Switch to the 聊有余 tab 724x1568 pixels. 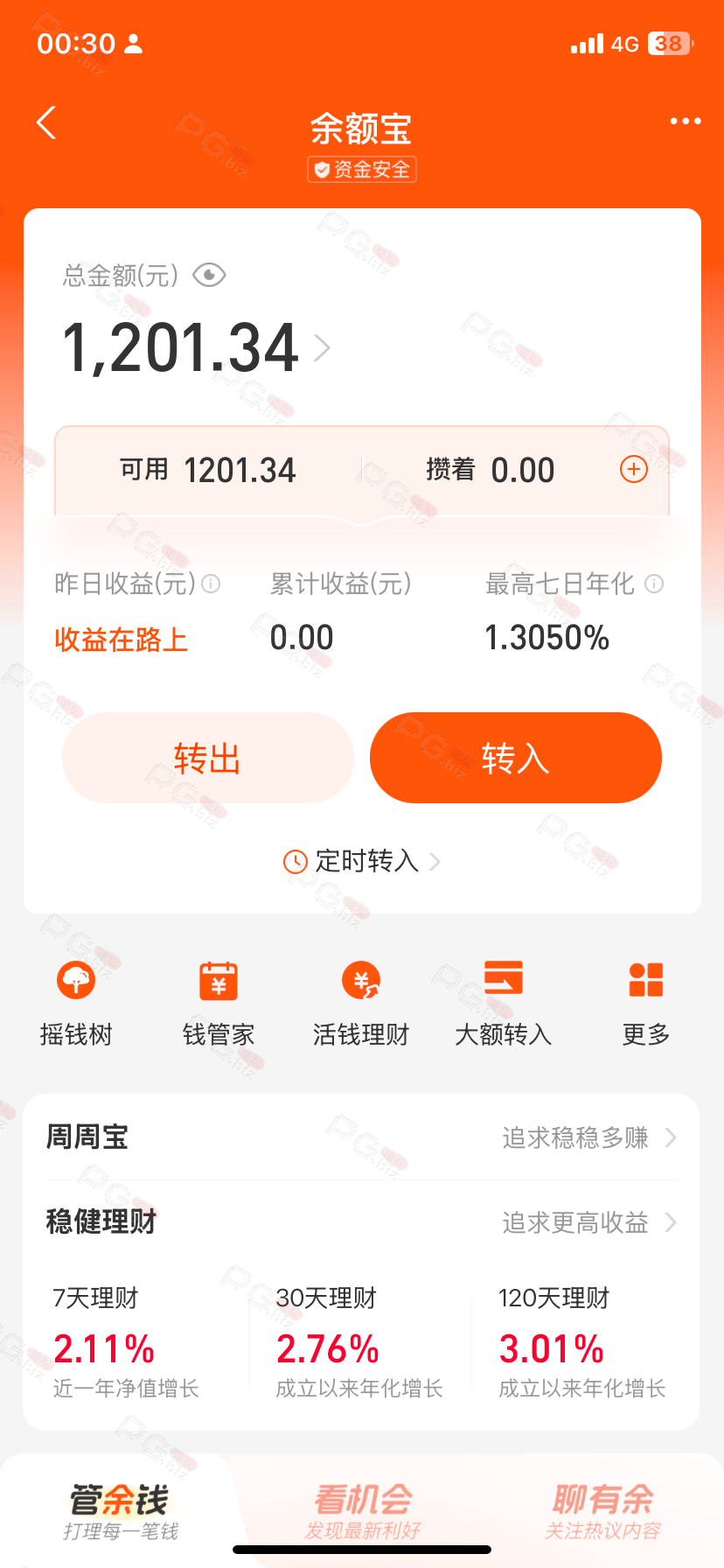click(602, 1511)
